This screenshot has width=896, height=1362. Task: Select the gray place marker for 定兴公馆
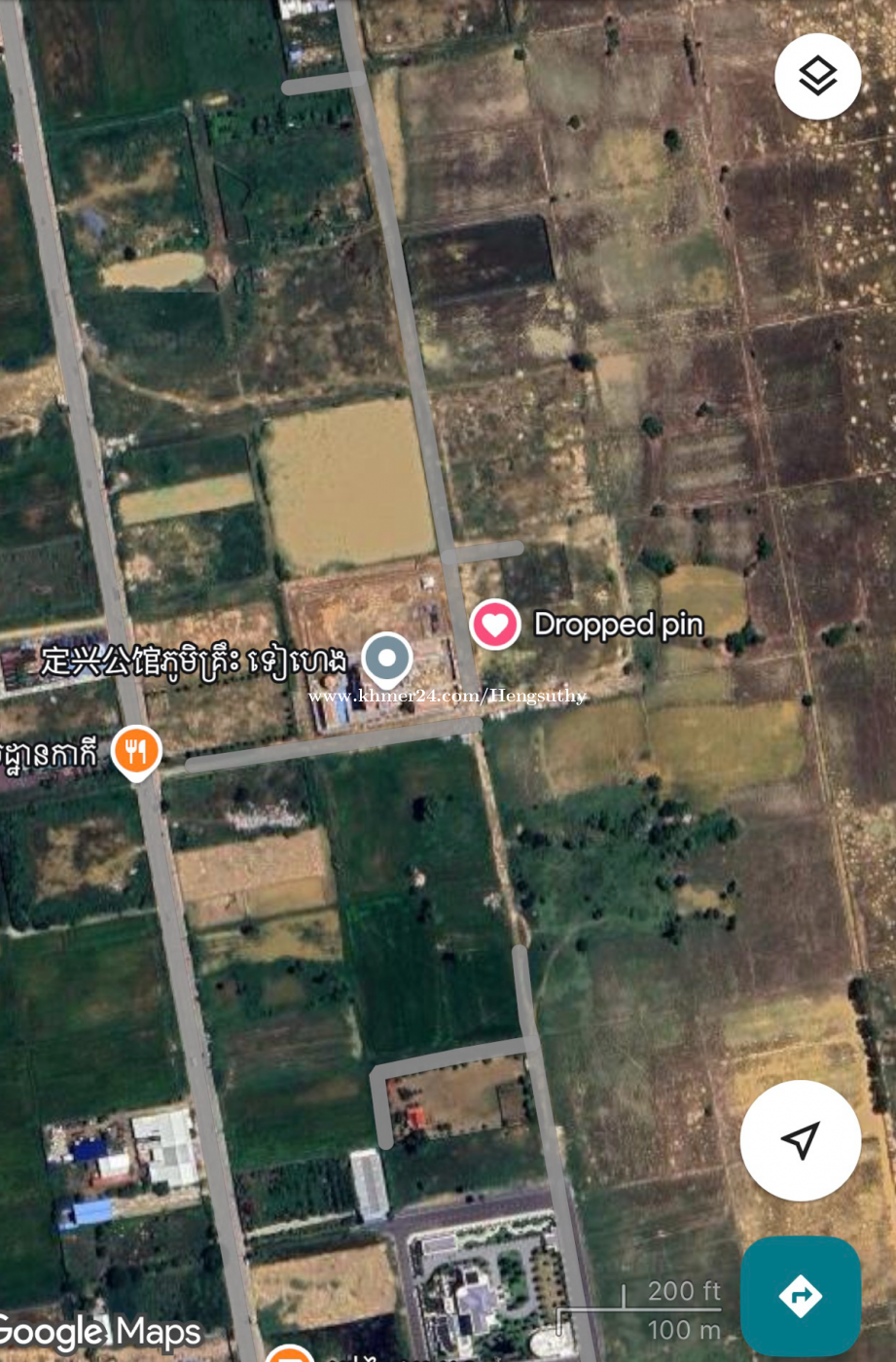click(x=387, y=659)
